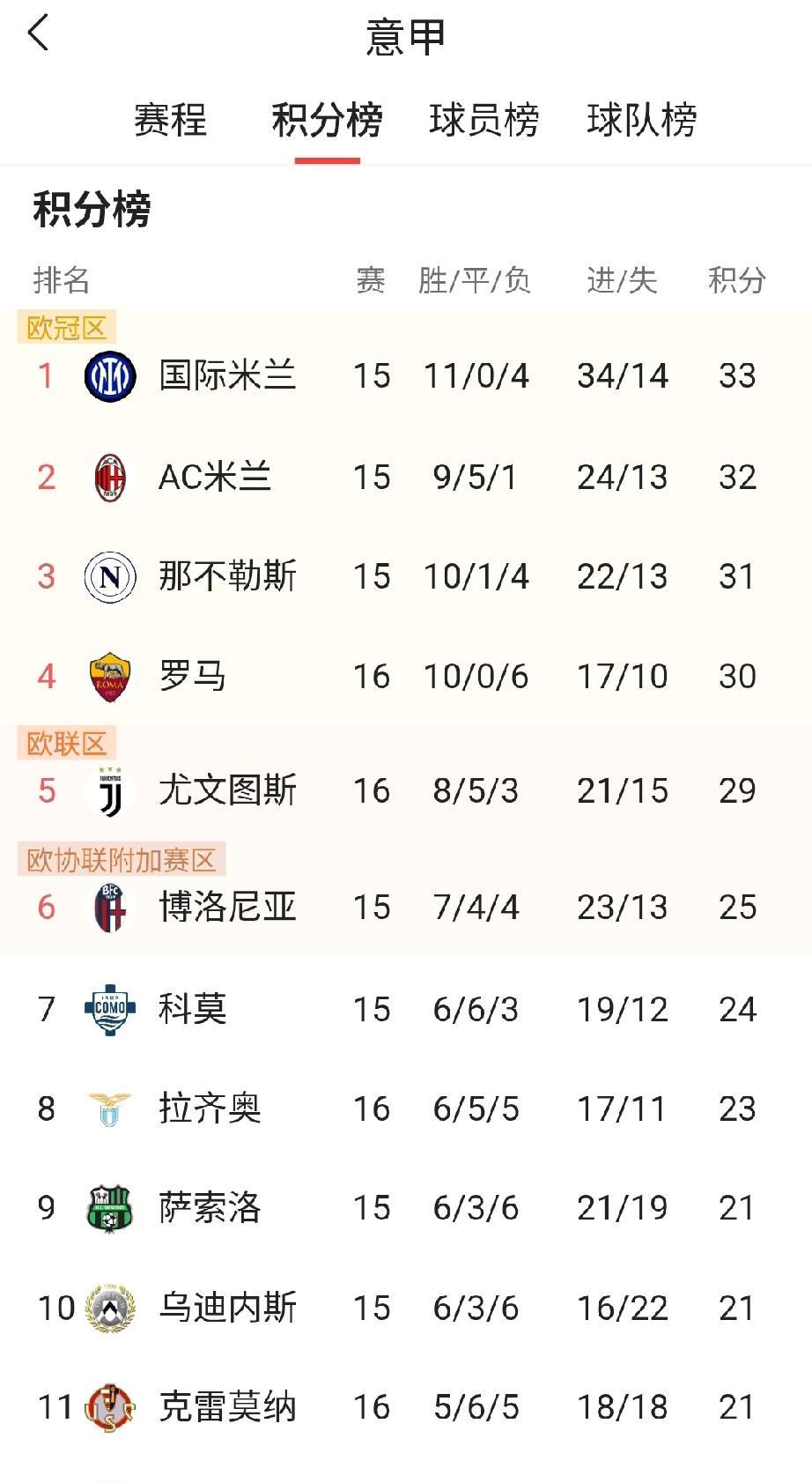Image resolution: width=812 pixels, height=1483 pixels.
Task: Click the Napoli club badge
Action: [x=109, y=575]
